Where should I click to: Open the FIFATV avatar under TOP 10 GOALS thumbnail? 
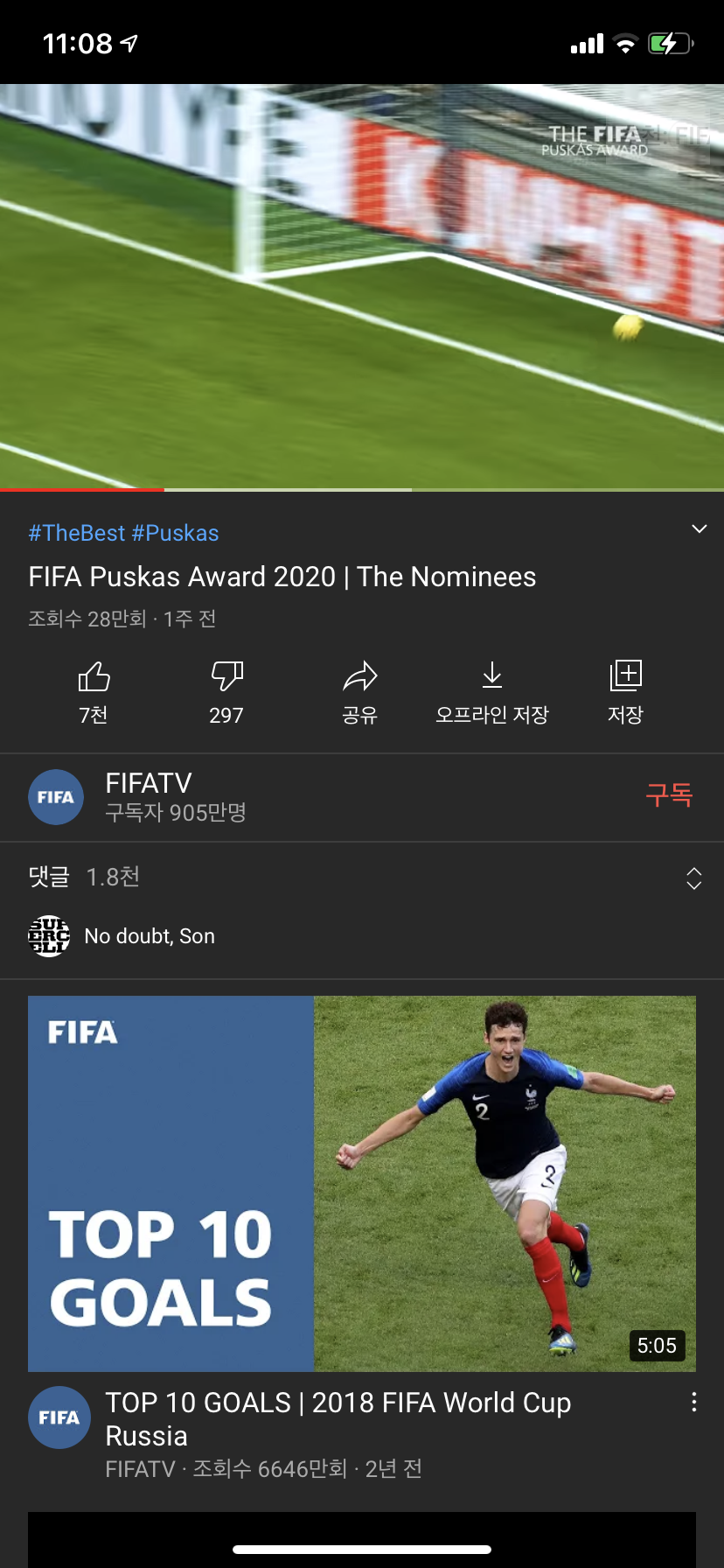(x=59, y=1417)
